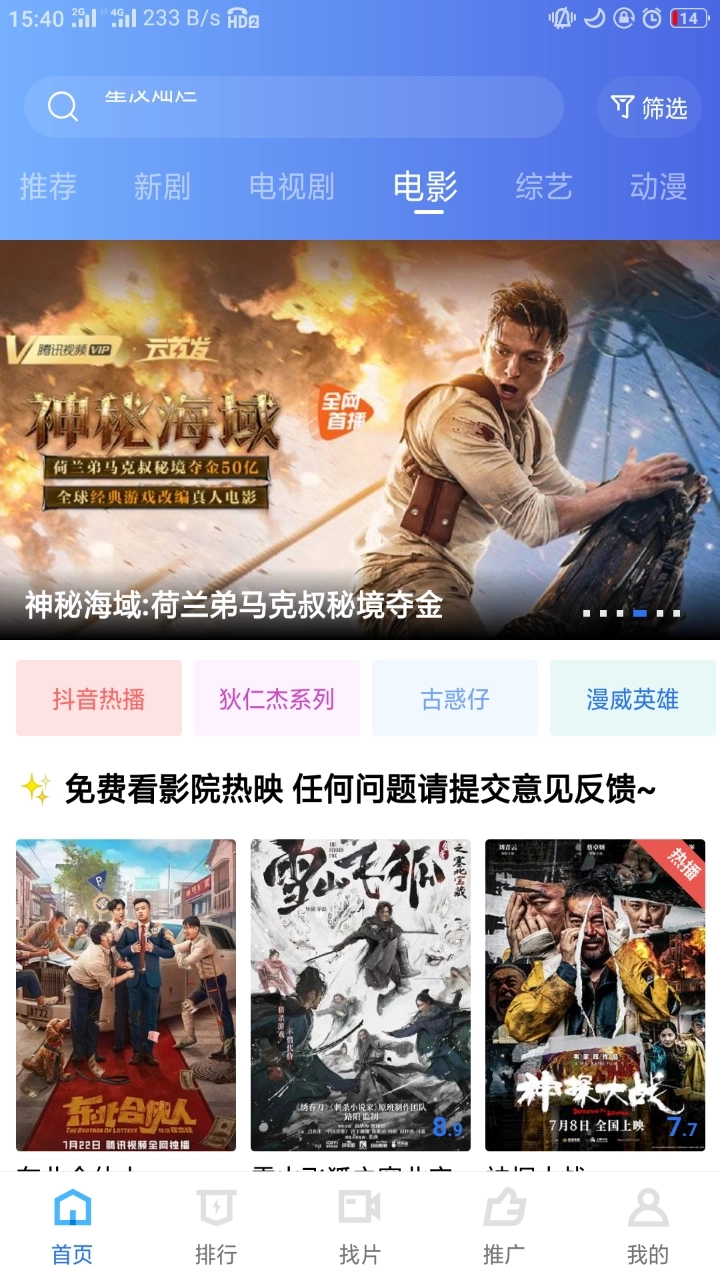Open the 雪山飞狐 movie poster
This screenshot has width=720, height=1280.
360,995
